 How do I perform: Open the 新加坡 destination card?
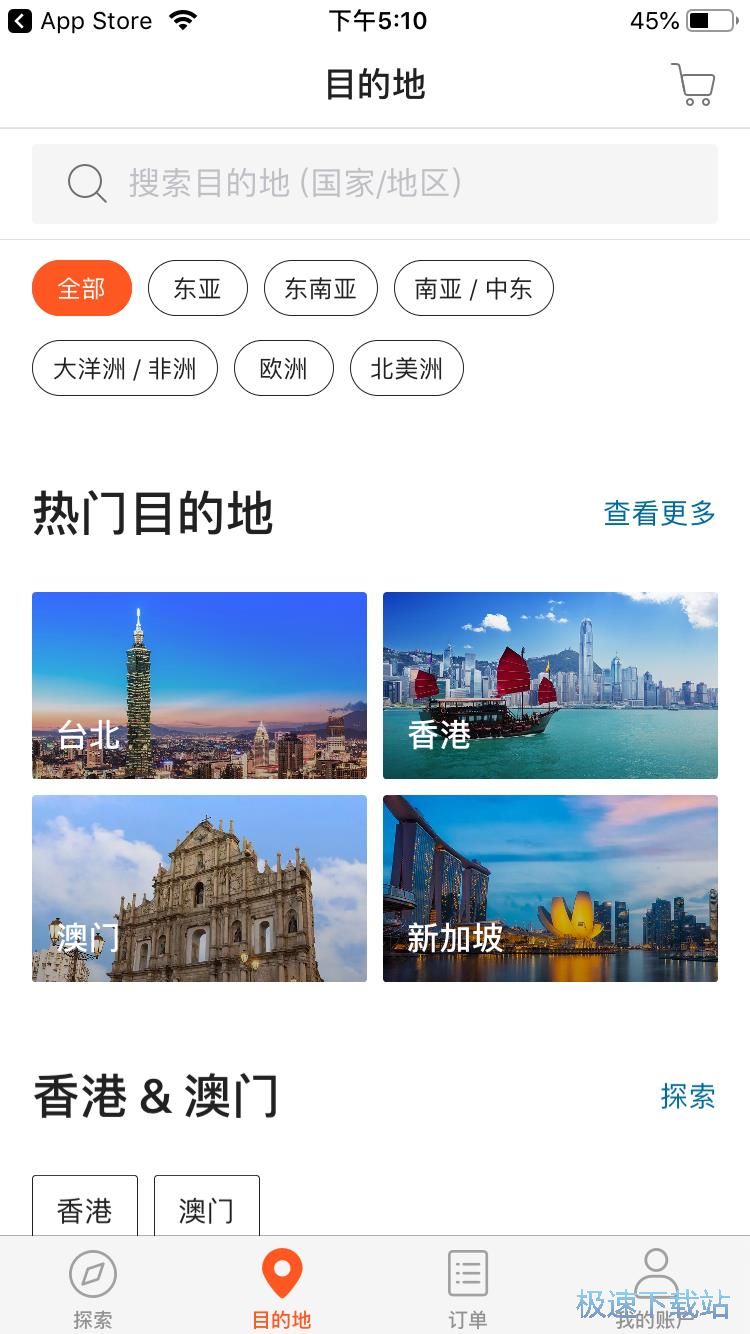pyautogui.click(x=550, y=888)
